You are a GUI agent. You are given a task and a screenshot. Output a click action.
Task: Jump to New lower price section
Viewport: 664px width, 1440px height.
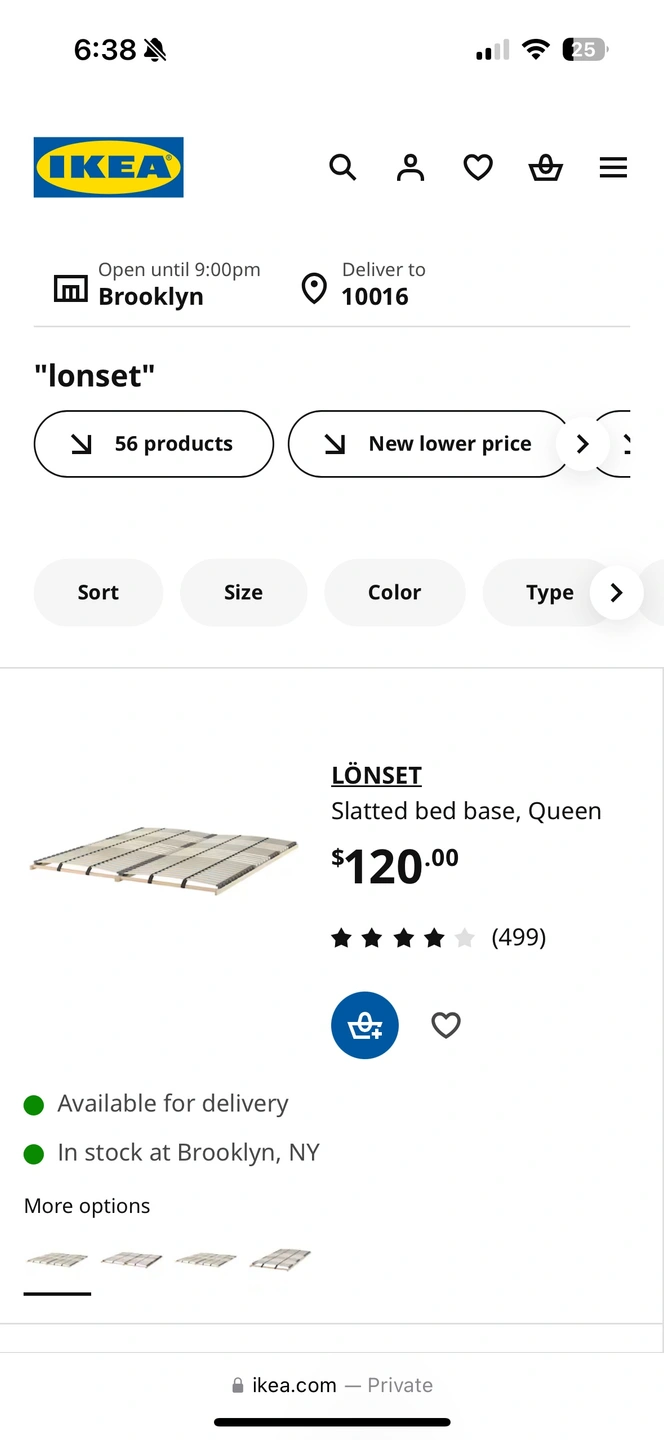click(x=430, y=444)
